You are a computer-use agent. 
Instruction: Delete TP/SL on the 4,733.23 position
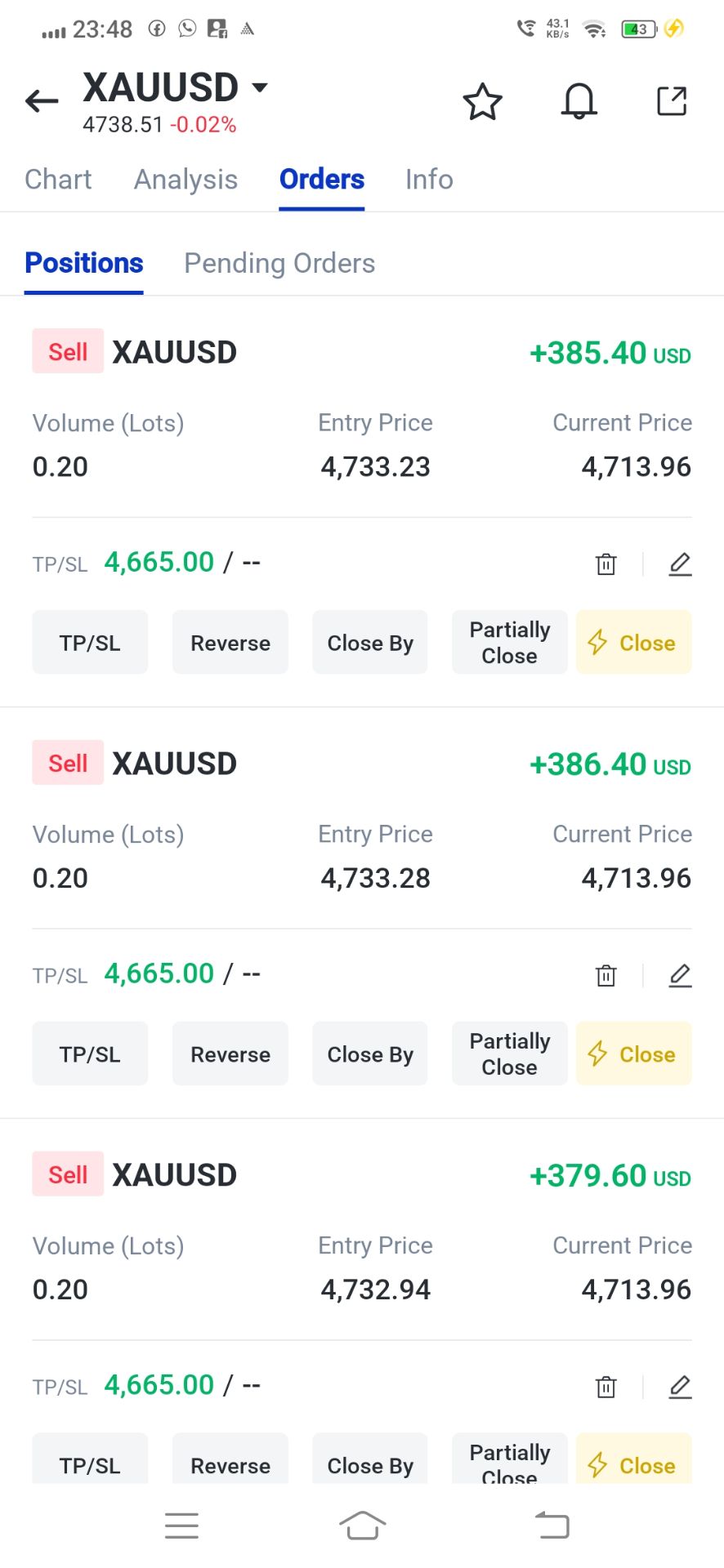(x=606, y=564)
